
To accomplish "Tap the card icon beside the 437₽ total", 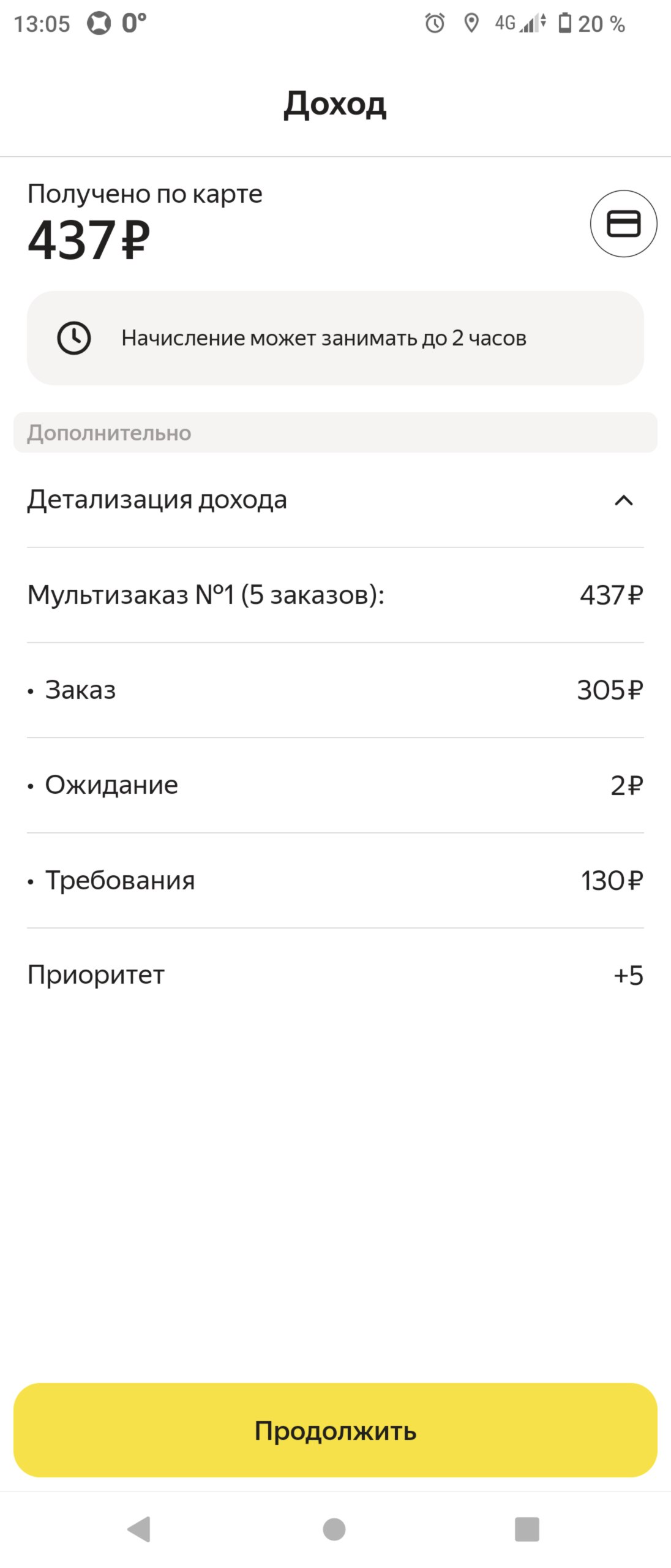I will (623, 224).
